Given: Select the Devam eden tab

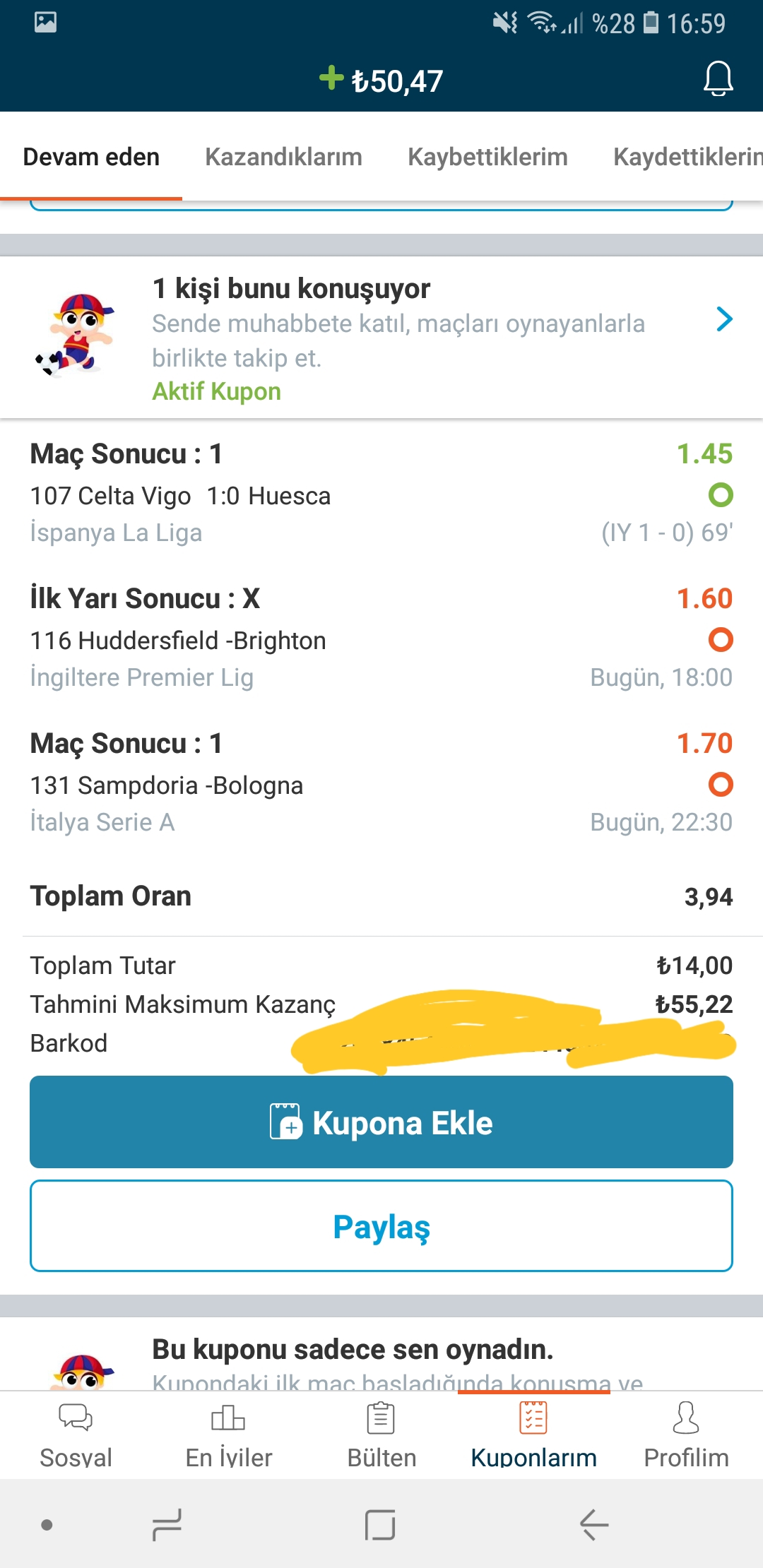Looking at the screenshot, I should pyautogui.click(x=91, y=157).
